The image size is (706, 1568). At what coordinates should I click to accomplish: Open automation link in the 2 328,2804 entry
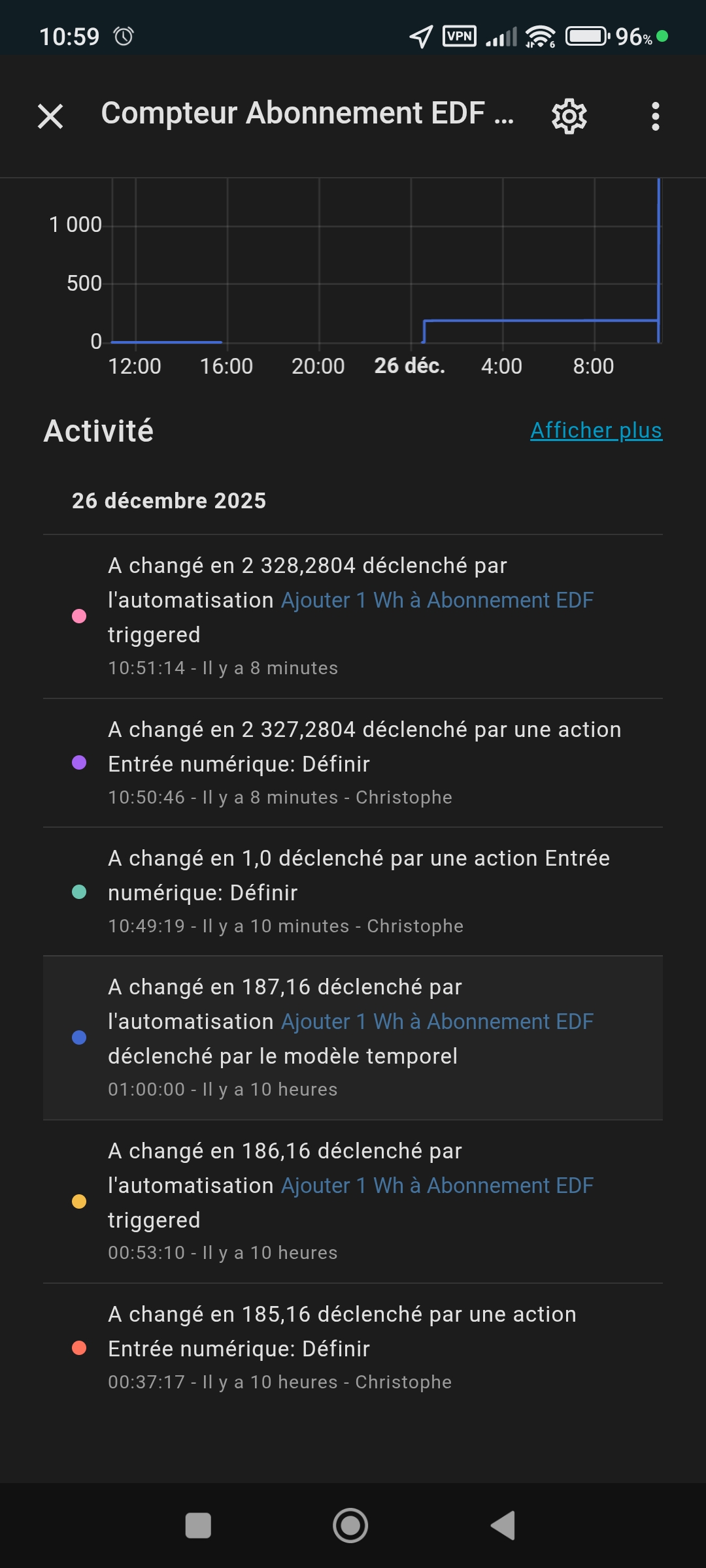[437, 600]
